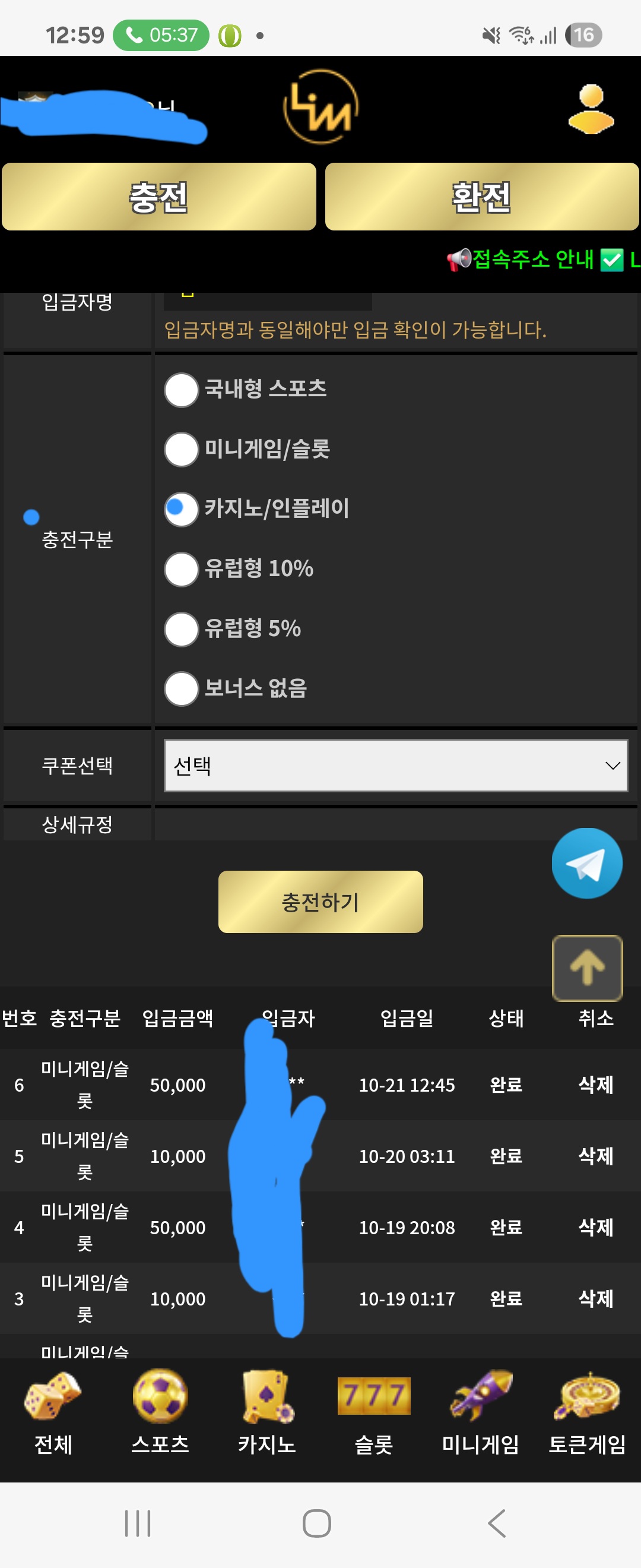Tap the scroll-to-top arrow button
641x1568 pixels.
tap(586, 968)
